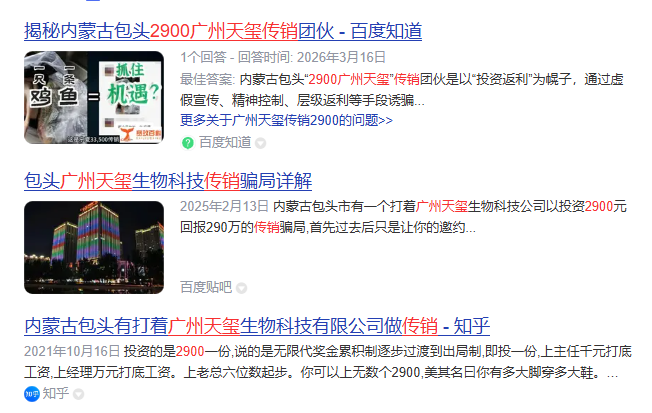The height and width of the screenshot is (413, 652).
Task: Open the 百度贴吧 source label
Action: 206,287
